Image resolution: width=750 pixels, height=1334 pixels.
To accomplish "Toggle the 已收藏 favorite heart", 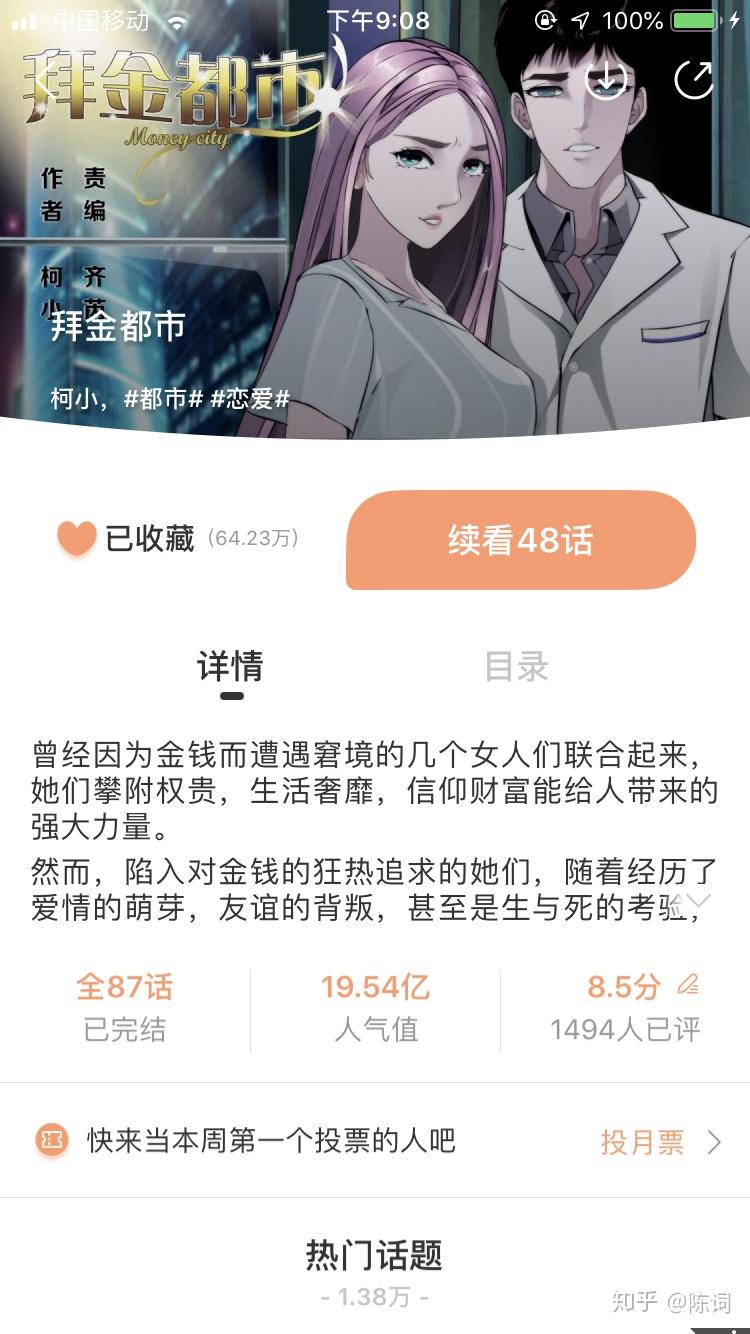I will click(x=76, y=539).
